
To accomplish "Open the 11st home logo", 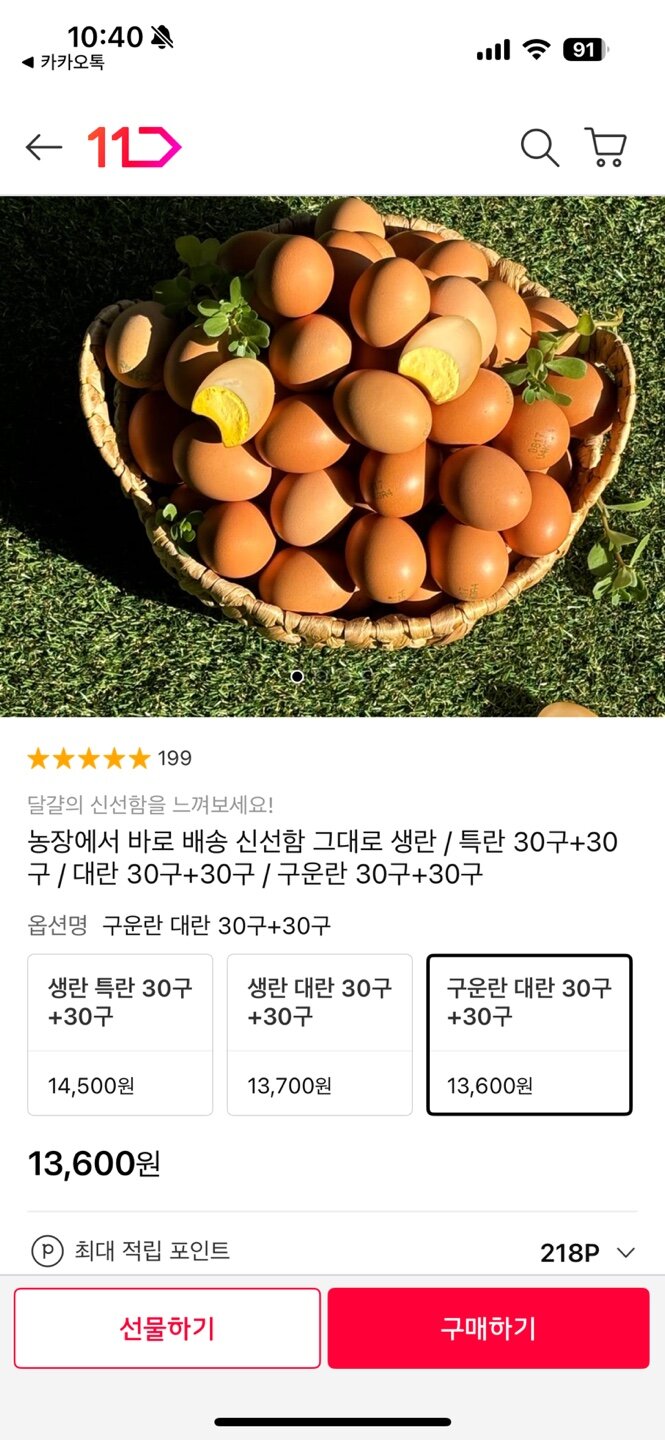I will point(134,148).
